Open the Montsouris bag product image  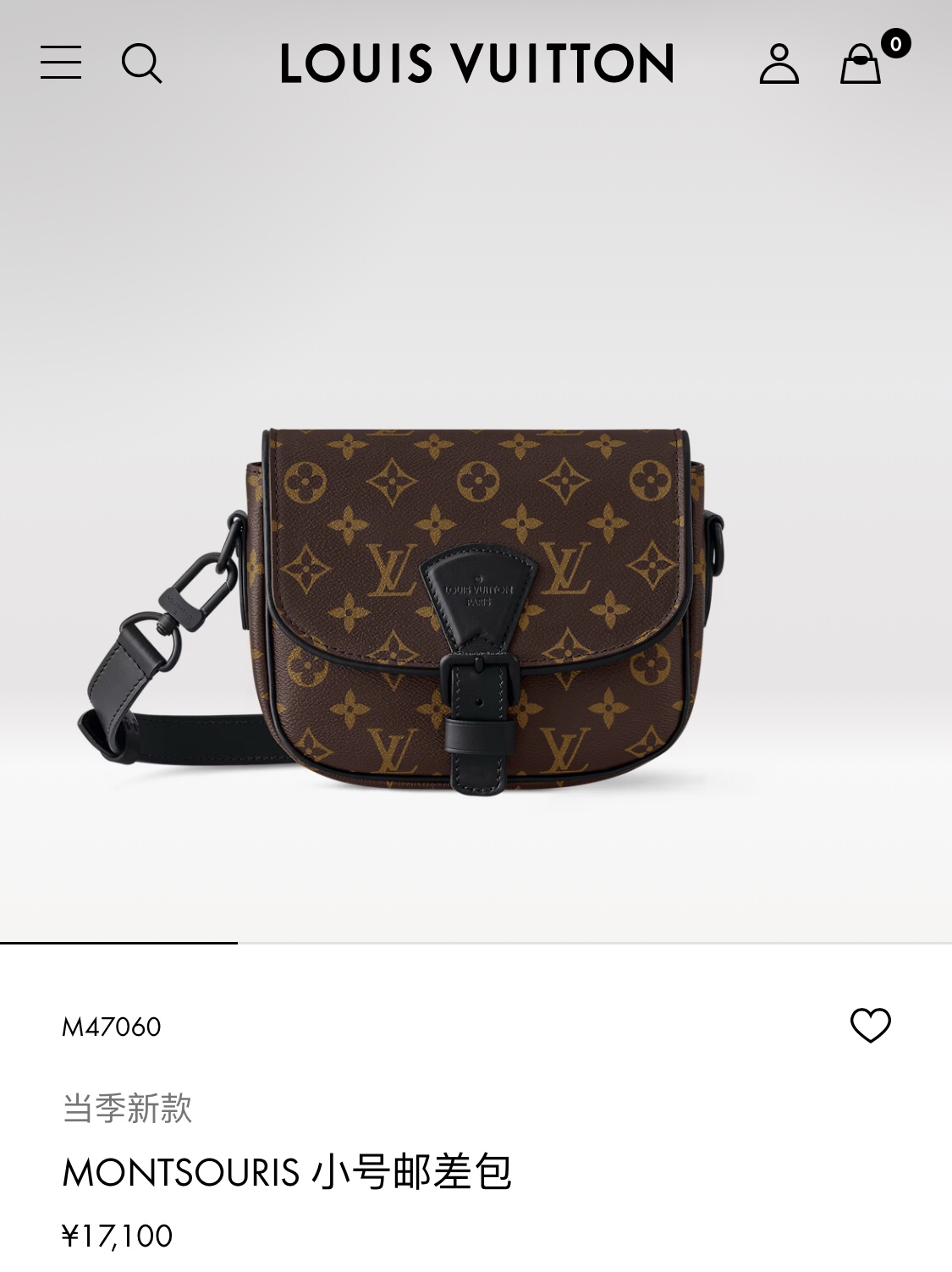pos(476,609)
